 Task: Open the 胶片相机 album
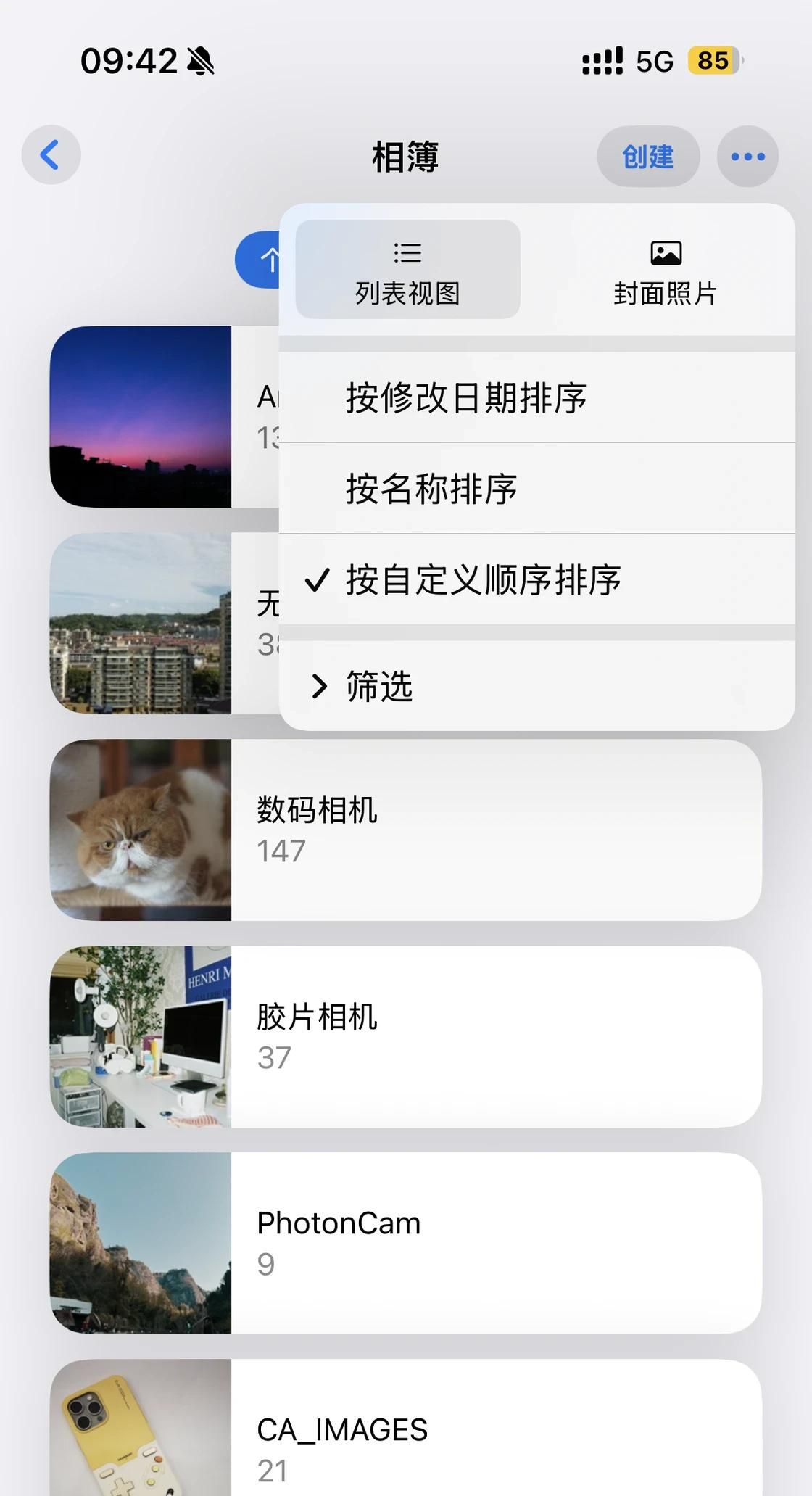click(x=406, y=1036)
